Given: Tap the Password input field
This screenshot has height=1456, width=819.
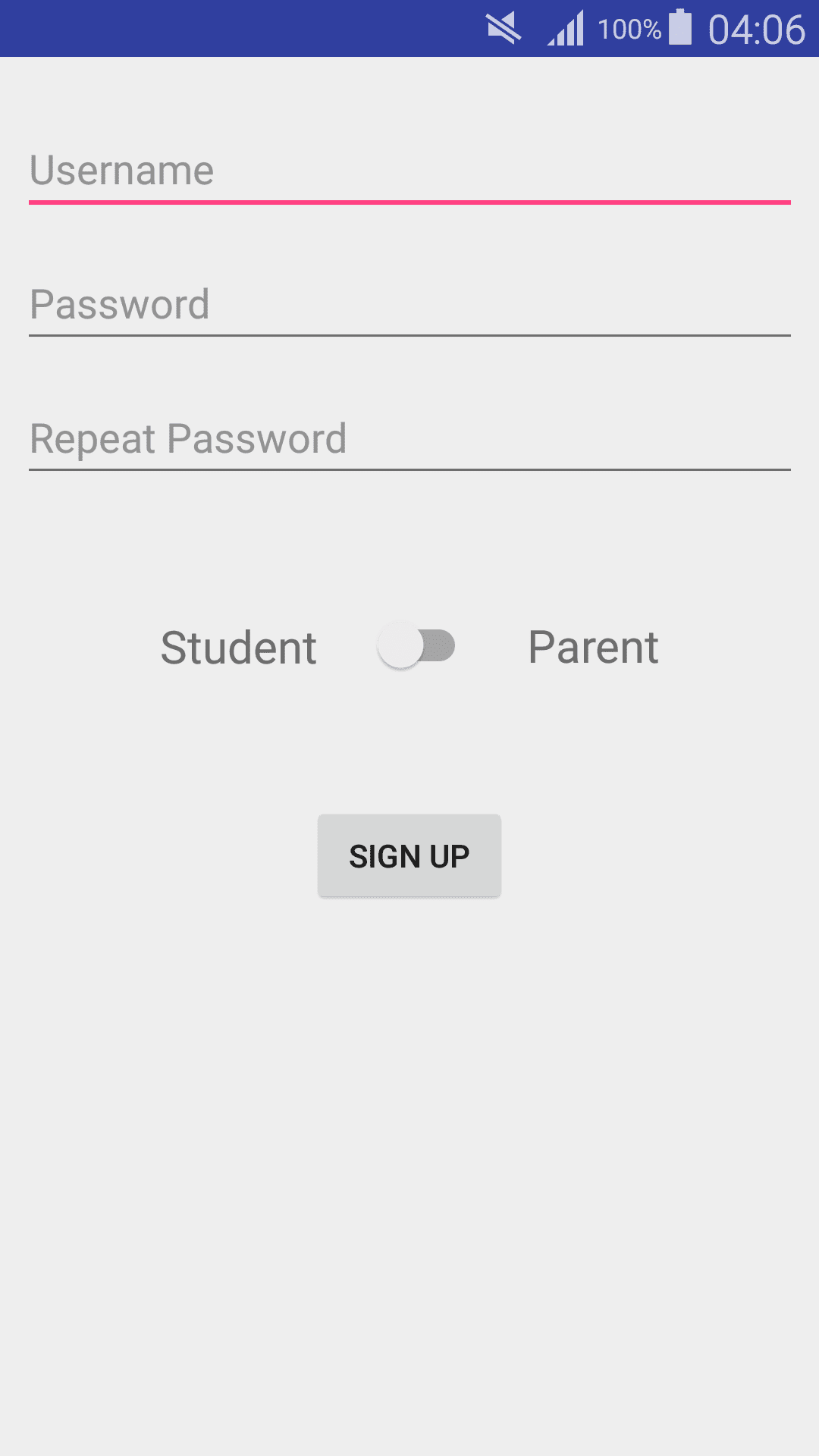Looking at the screenshot, I should click(x=409, y=306).
